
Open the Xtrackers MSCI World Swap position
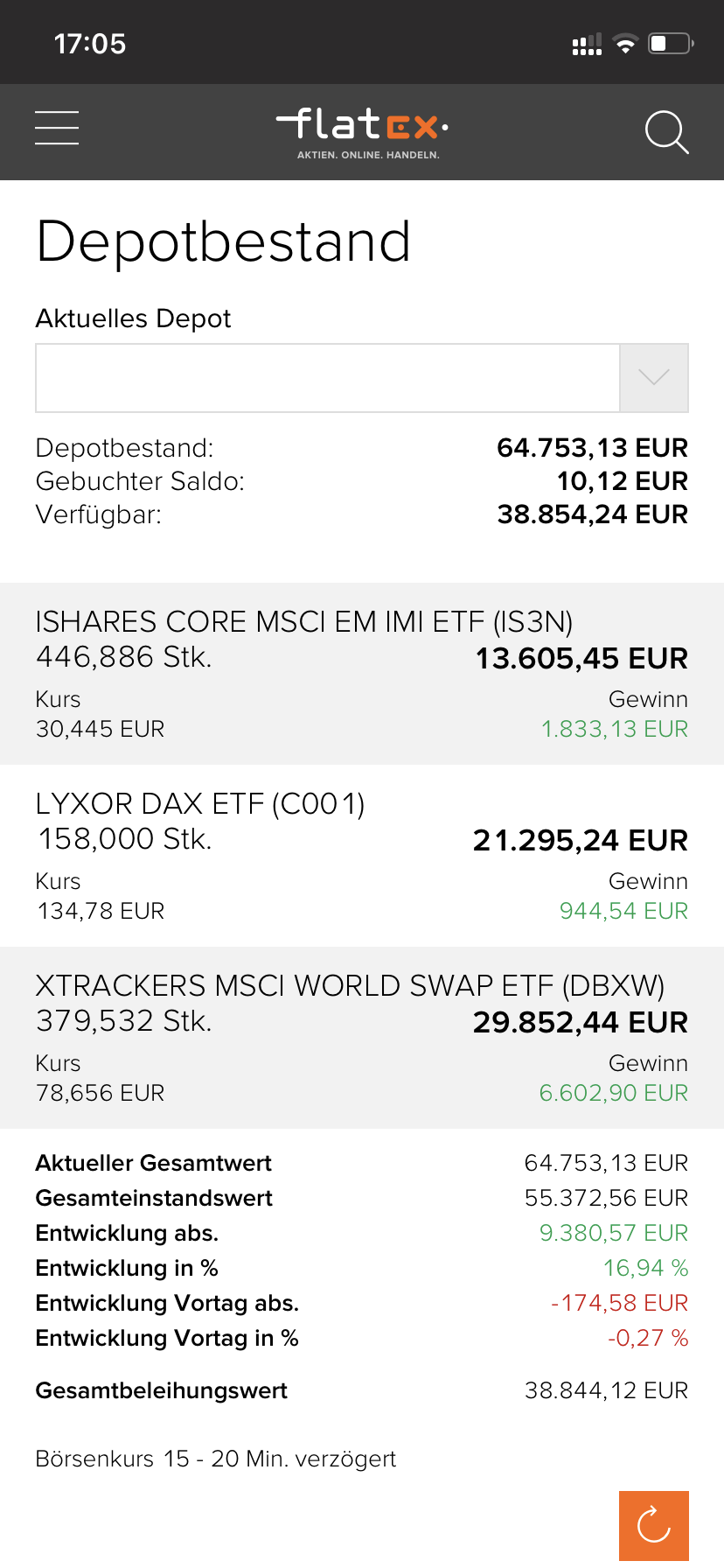pyautogui.click(x=362, y=1038)
